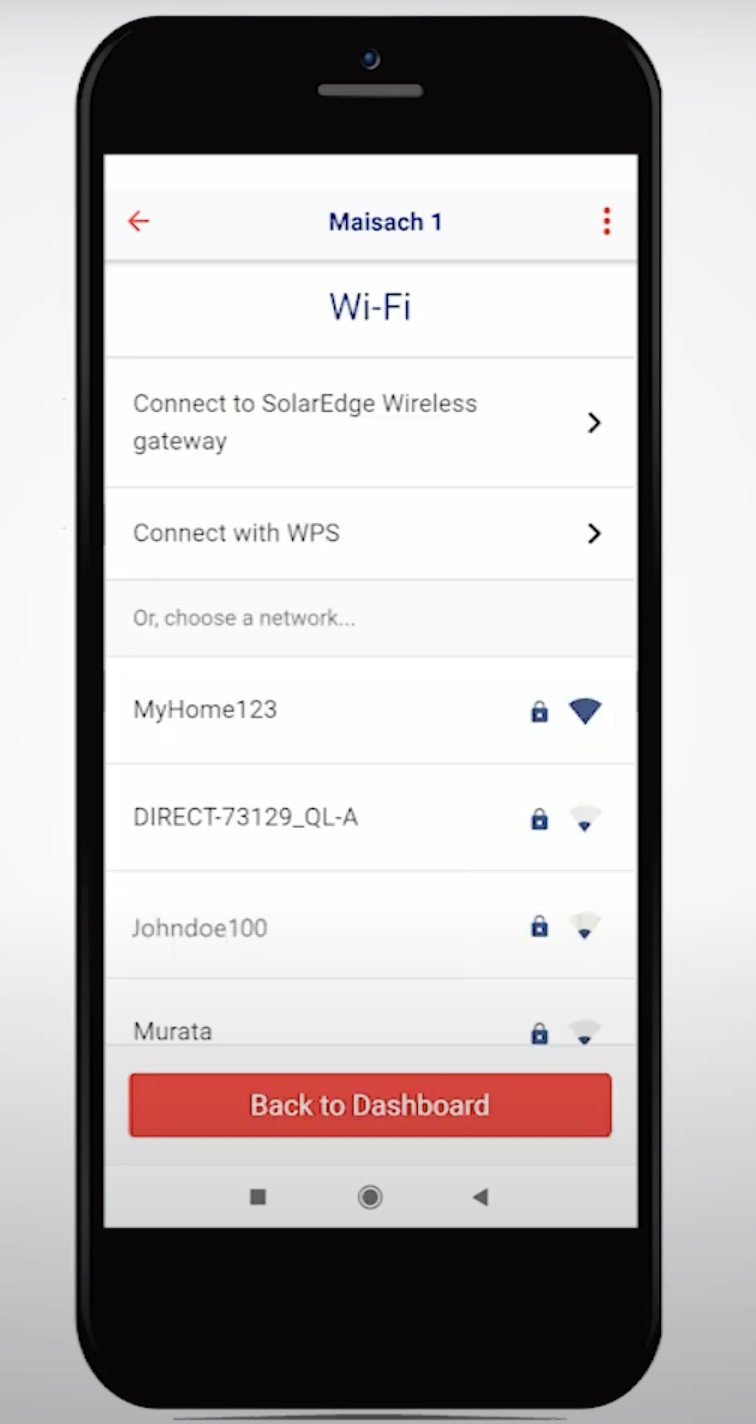Select the DIRECT-73129_QL-A network
The height and width of the screenshot is (1424, 756).
point(369,818)
